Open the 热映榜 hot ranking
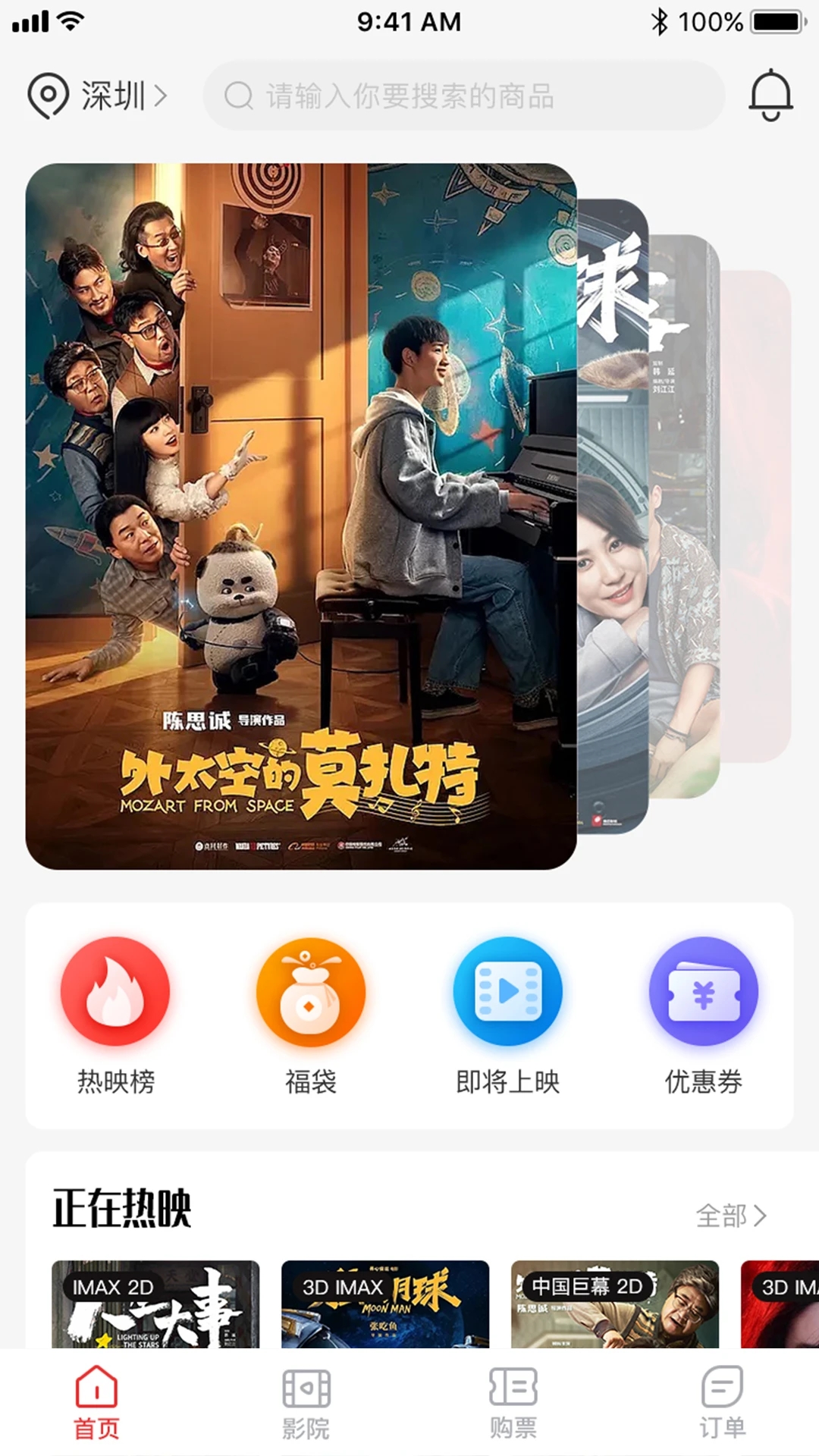Image resolution: width=819 pixels, height=1456 pixels. click(115, 1015)
